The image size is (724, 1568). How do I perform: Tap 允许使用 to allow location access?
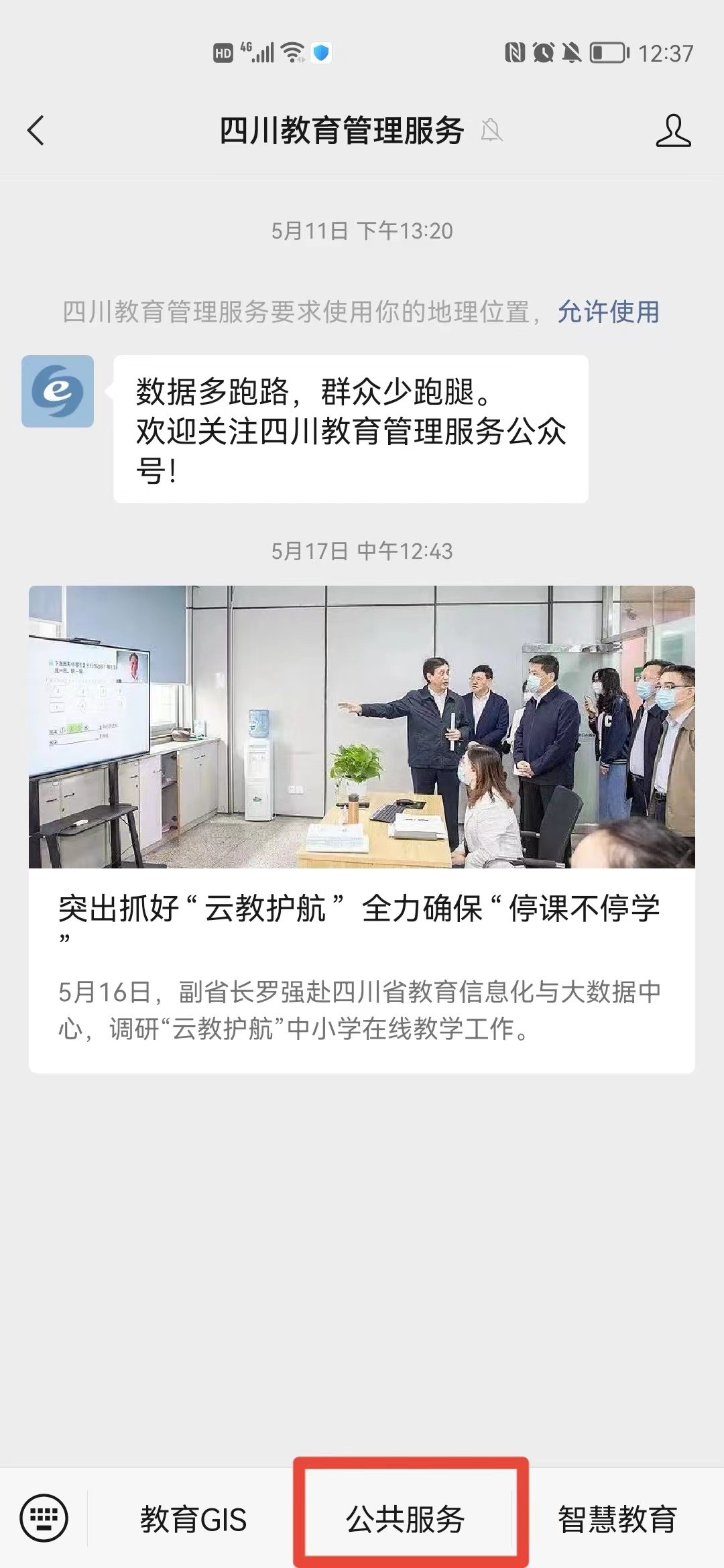tap(608, 312)
